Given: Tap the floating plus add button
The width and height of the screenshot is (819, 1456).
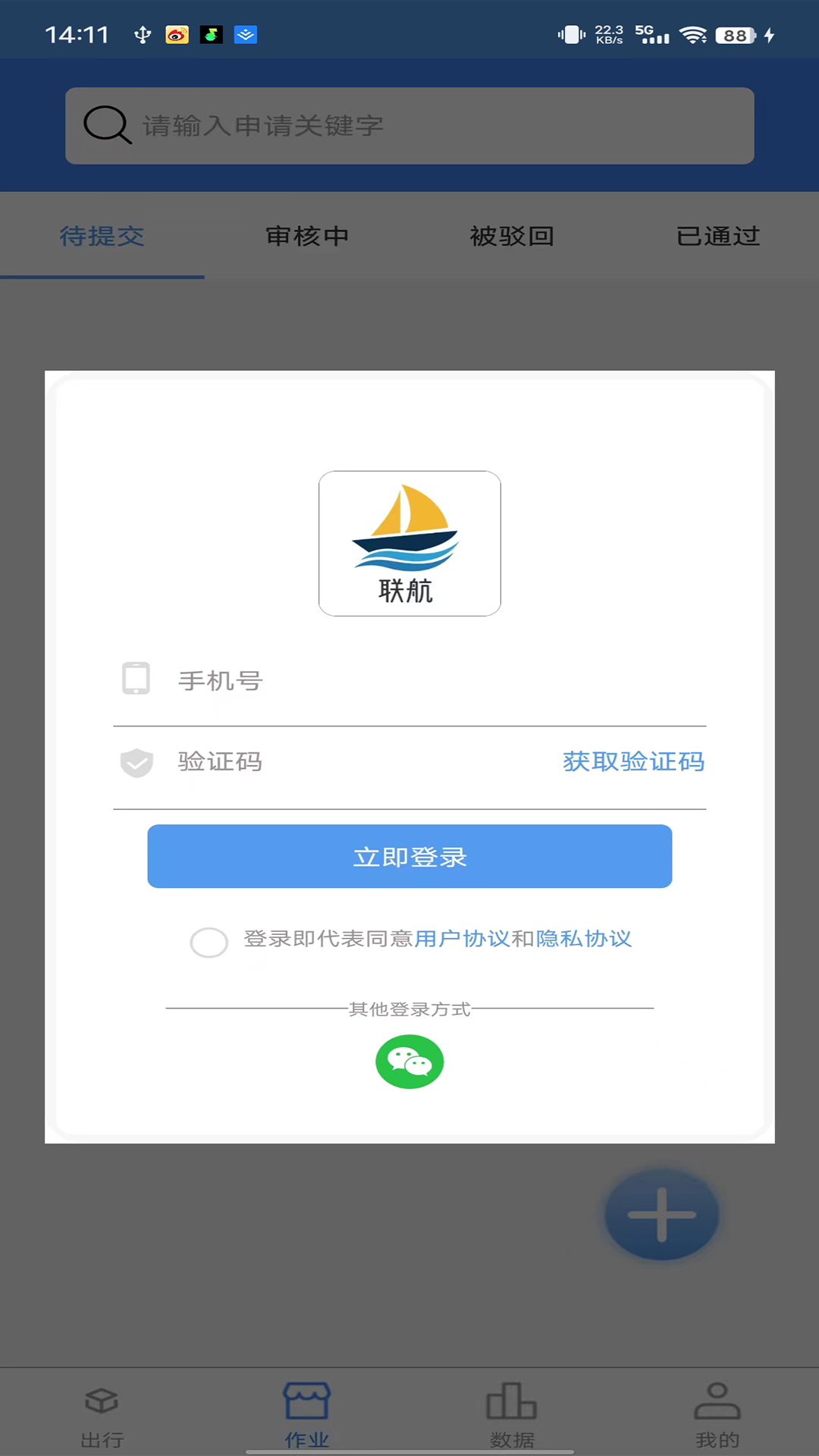Looking at the screenshot, I should pyautogui.click(x=661, y=1214).
